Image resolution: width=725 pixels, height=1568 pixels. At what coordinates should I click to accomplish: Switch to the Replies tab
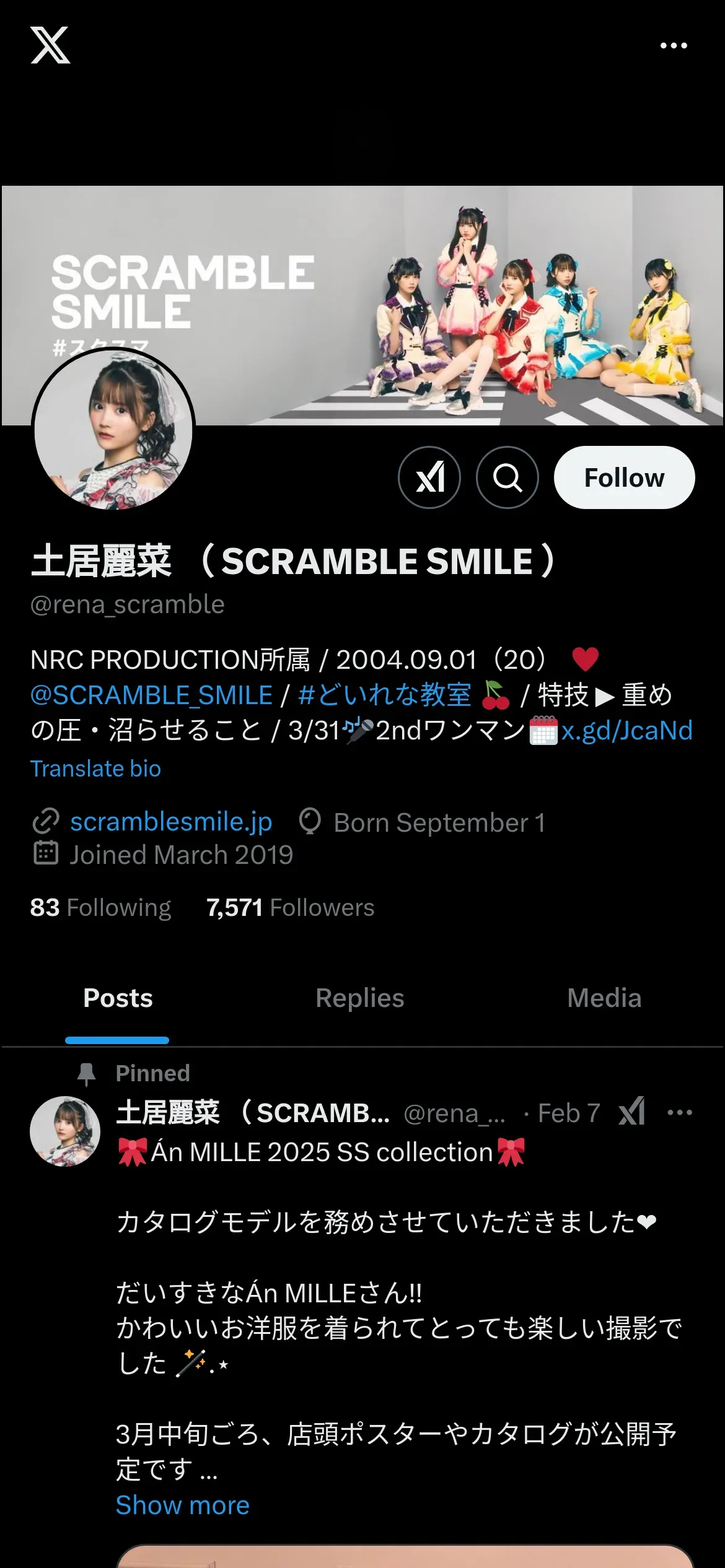click(359, 998)
